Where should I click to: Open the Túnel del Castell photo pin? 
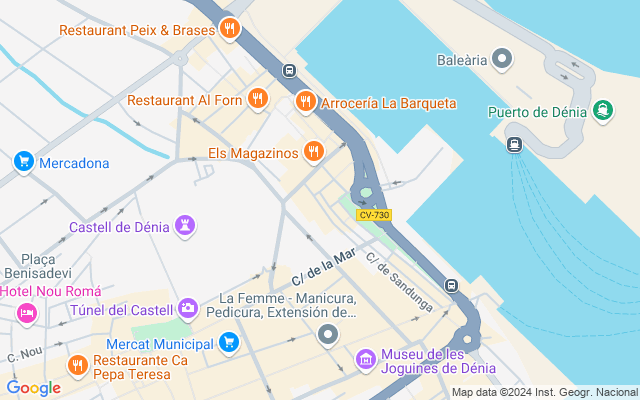188,309
